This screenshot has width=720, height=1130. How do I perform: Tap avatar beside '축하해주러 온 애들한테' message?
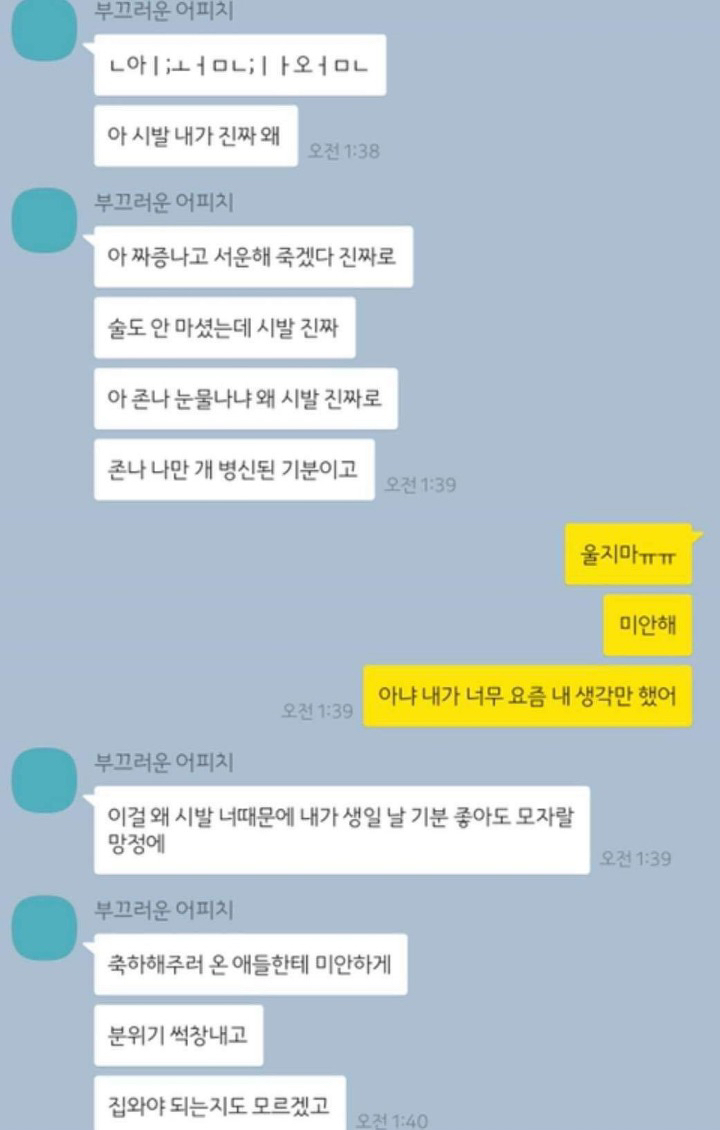44,928
